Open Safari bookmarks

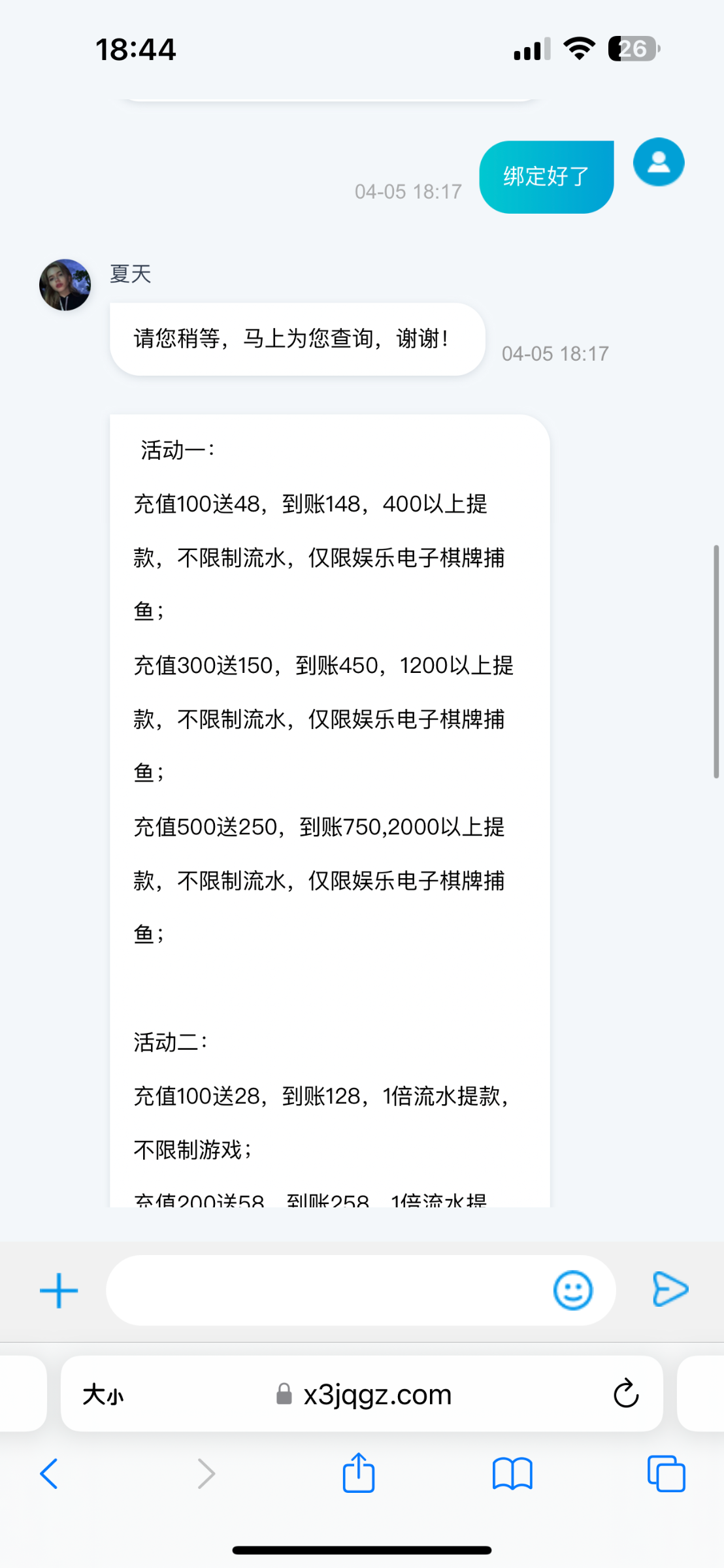coord(512,1474)
